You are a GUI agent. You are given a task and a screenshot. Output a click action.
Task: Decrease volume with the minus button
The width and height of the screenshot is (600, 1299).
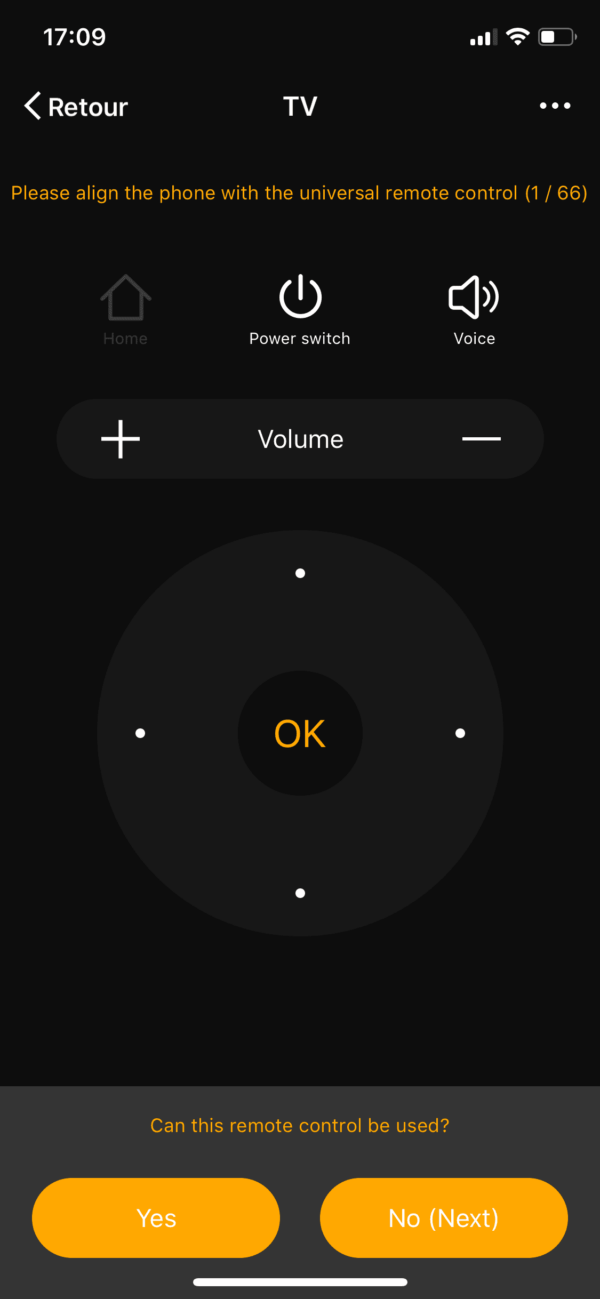pos(481,439)
